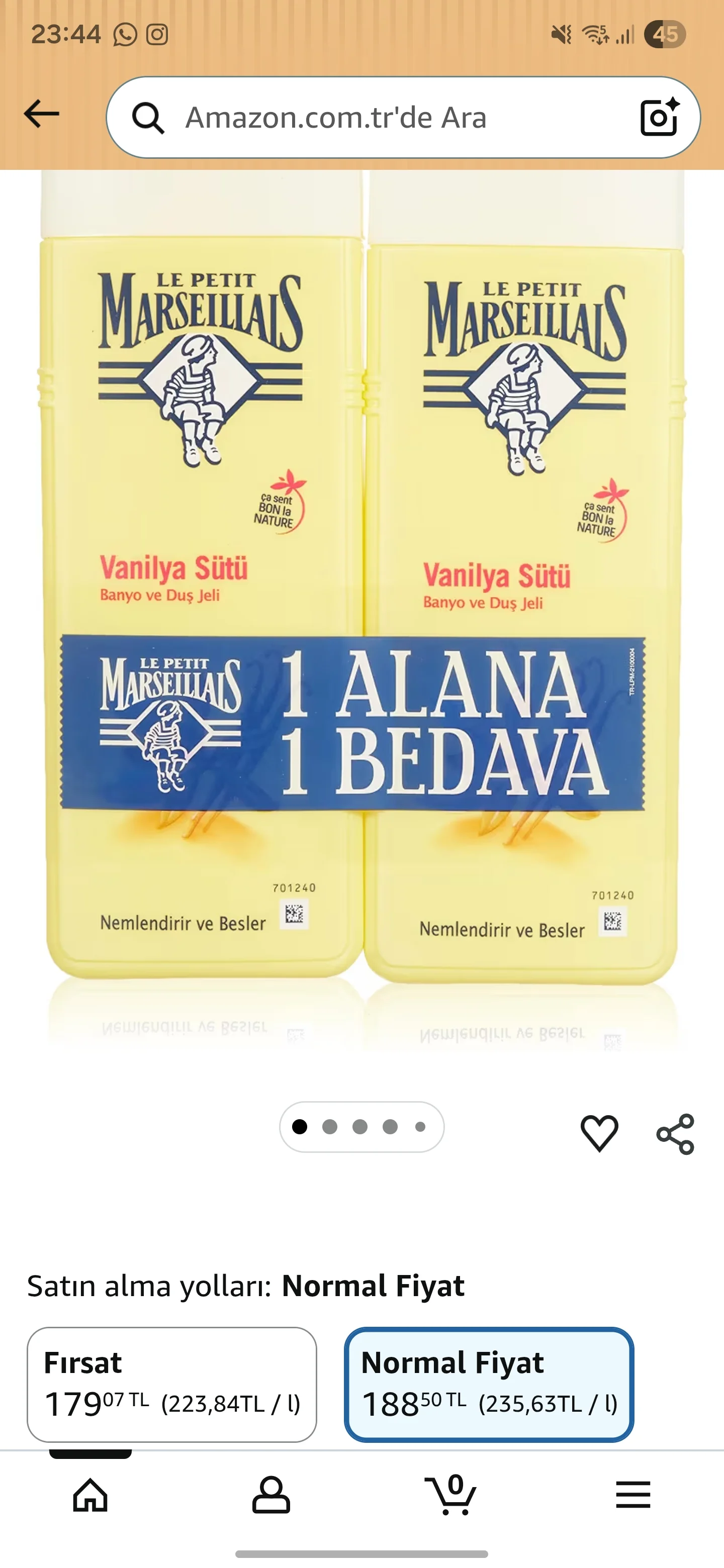Open the account profile tab
Image resolution: width=724 pixels, height=1568 pixels.
(271, 1495)
